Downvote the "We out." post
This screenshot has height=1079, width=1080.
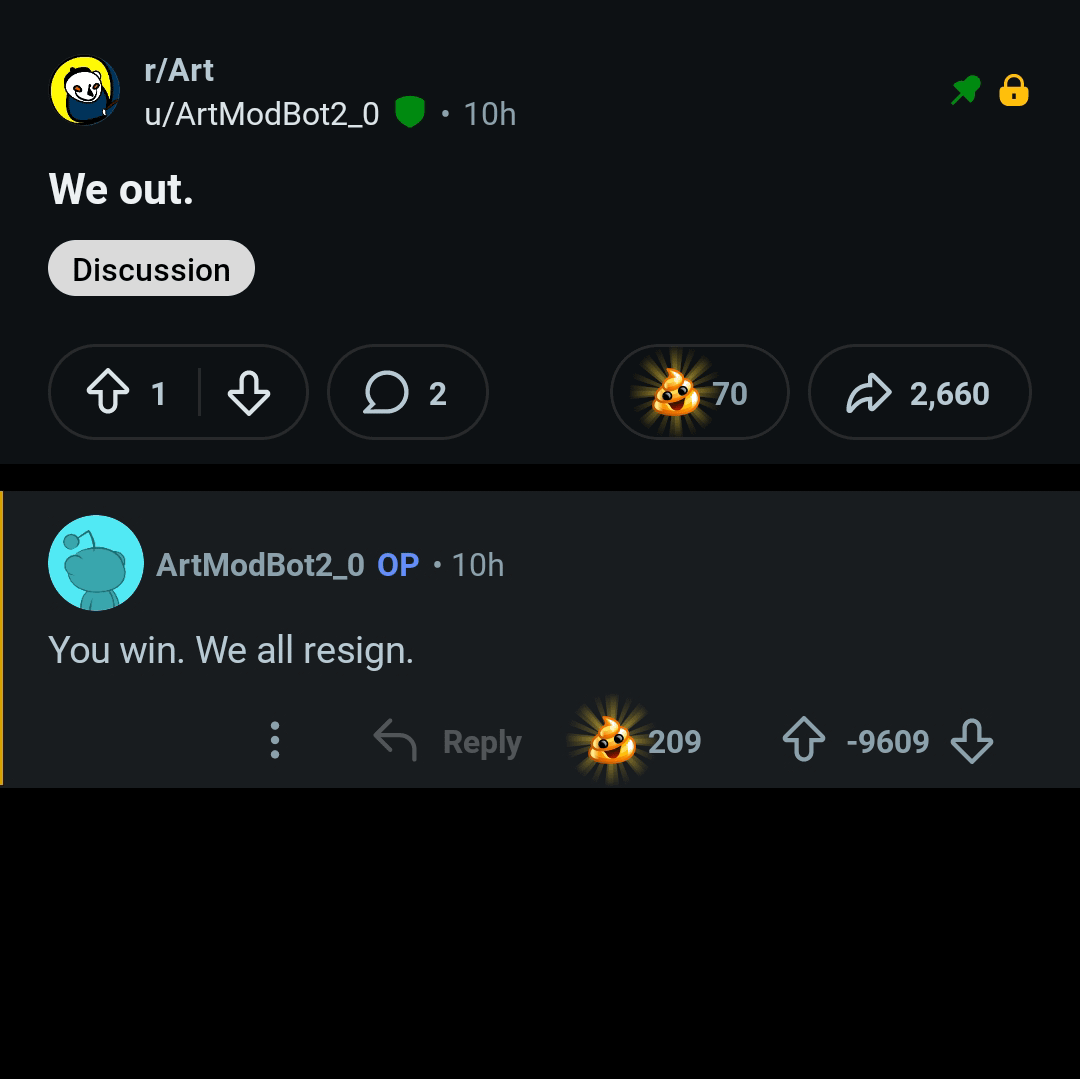tap(249, 393)
